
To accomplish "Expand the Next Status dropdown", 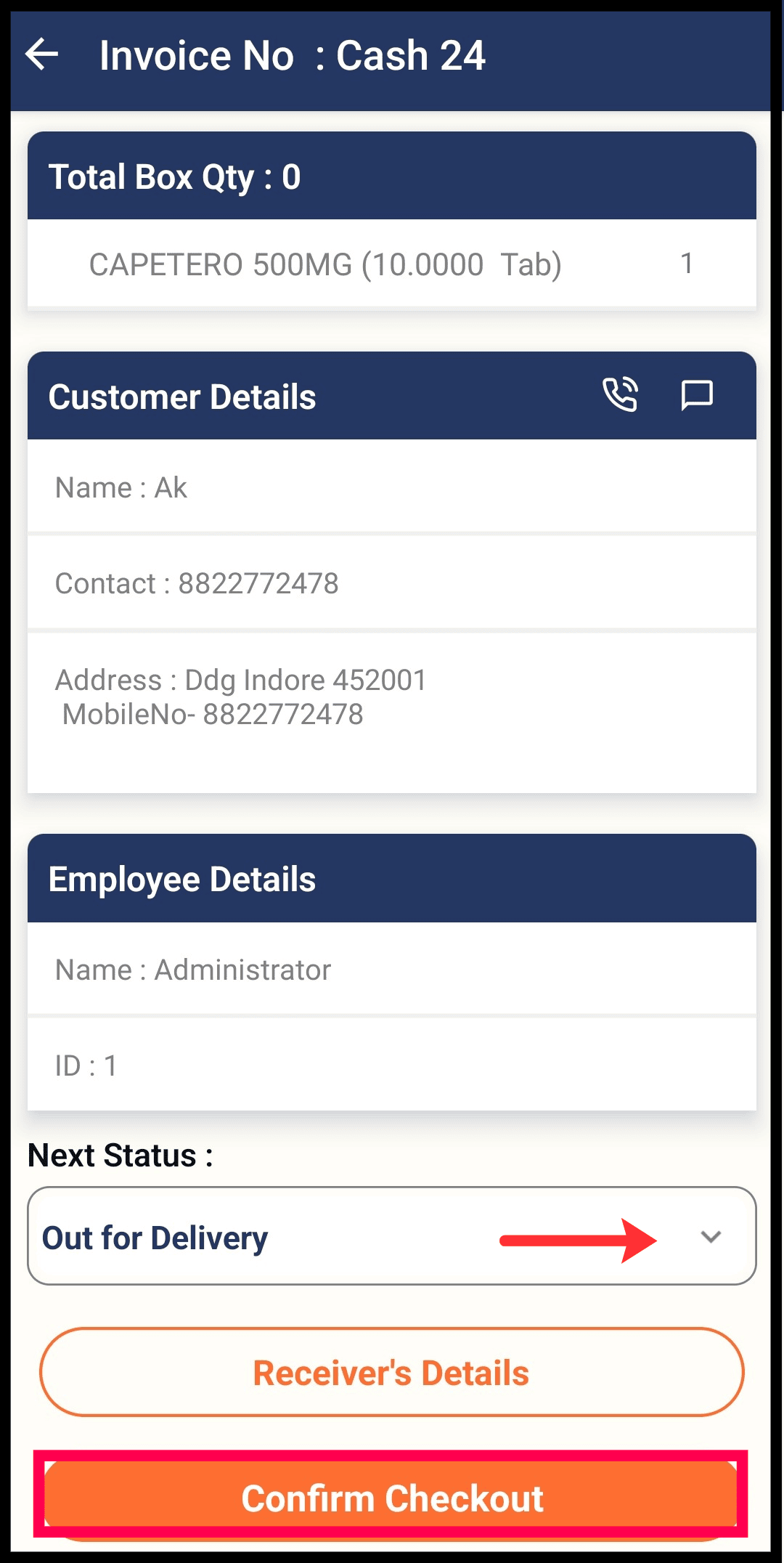I will (x=392, y=1235).
